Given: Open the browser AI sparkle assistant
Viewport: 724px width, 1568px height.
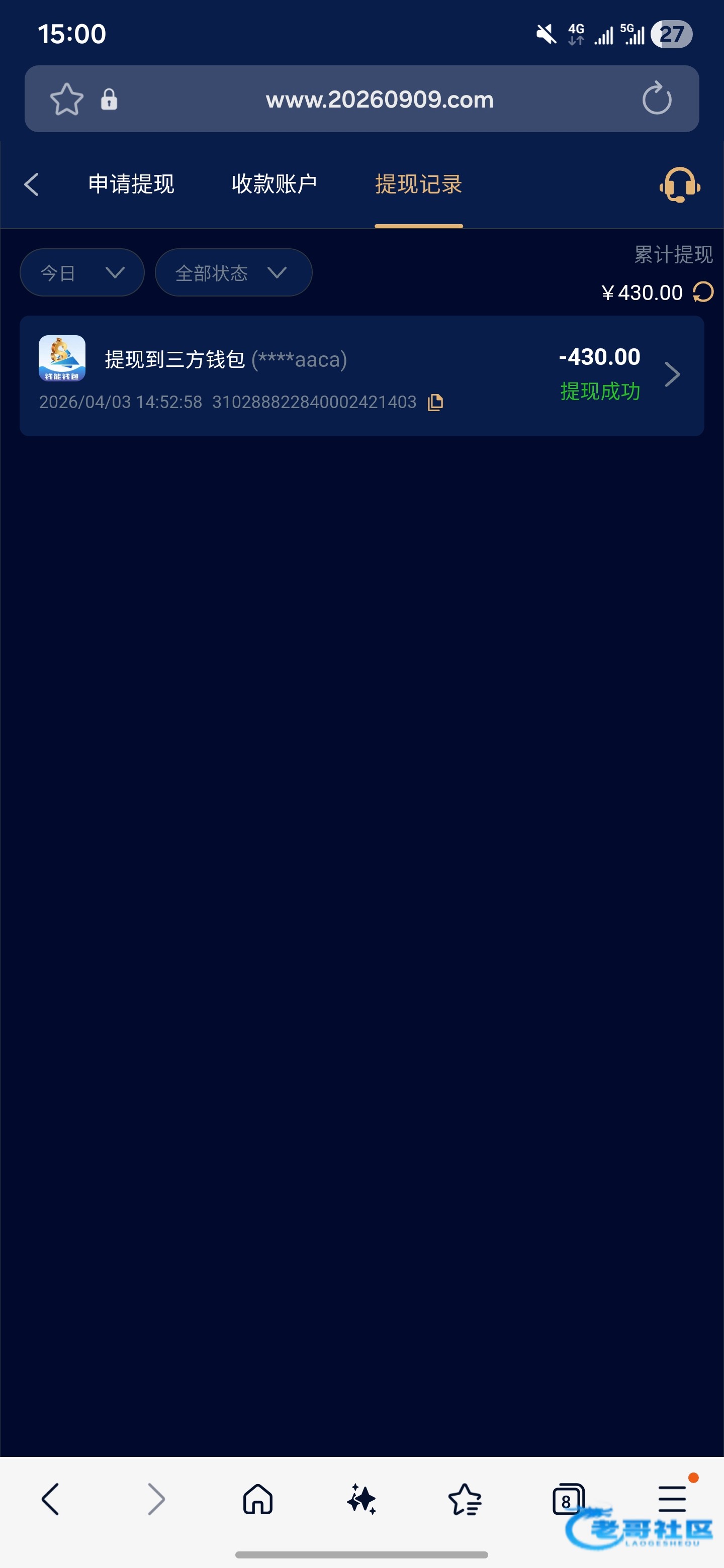Looking at the screenshot, I should point(361,1499).
